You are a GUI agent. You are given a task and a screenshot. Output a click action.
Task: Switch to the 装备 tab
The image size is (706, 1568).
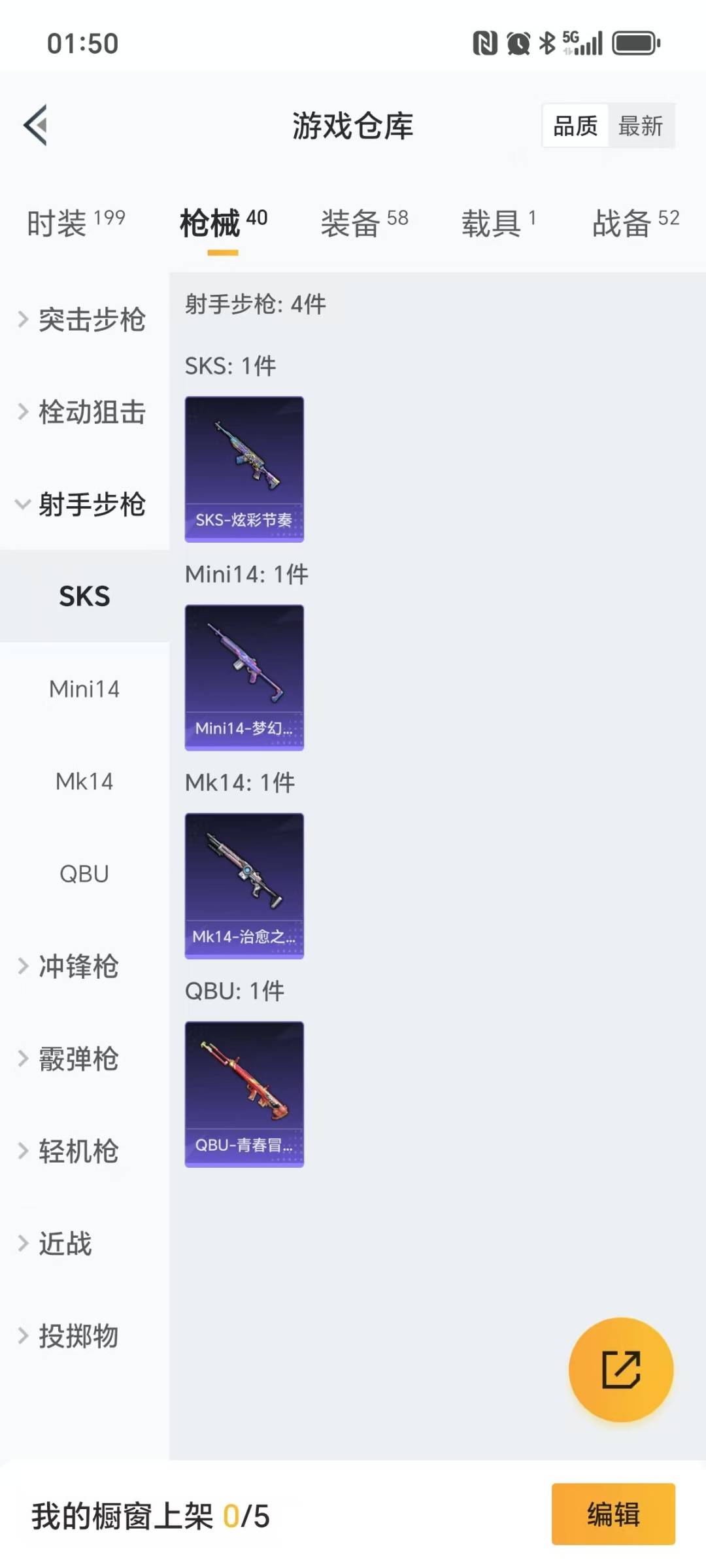tap(364, 223)
